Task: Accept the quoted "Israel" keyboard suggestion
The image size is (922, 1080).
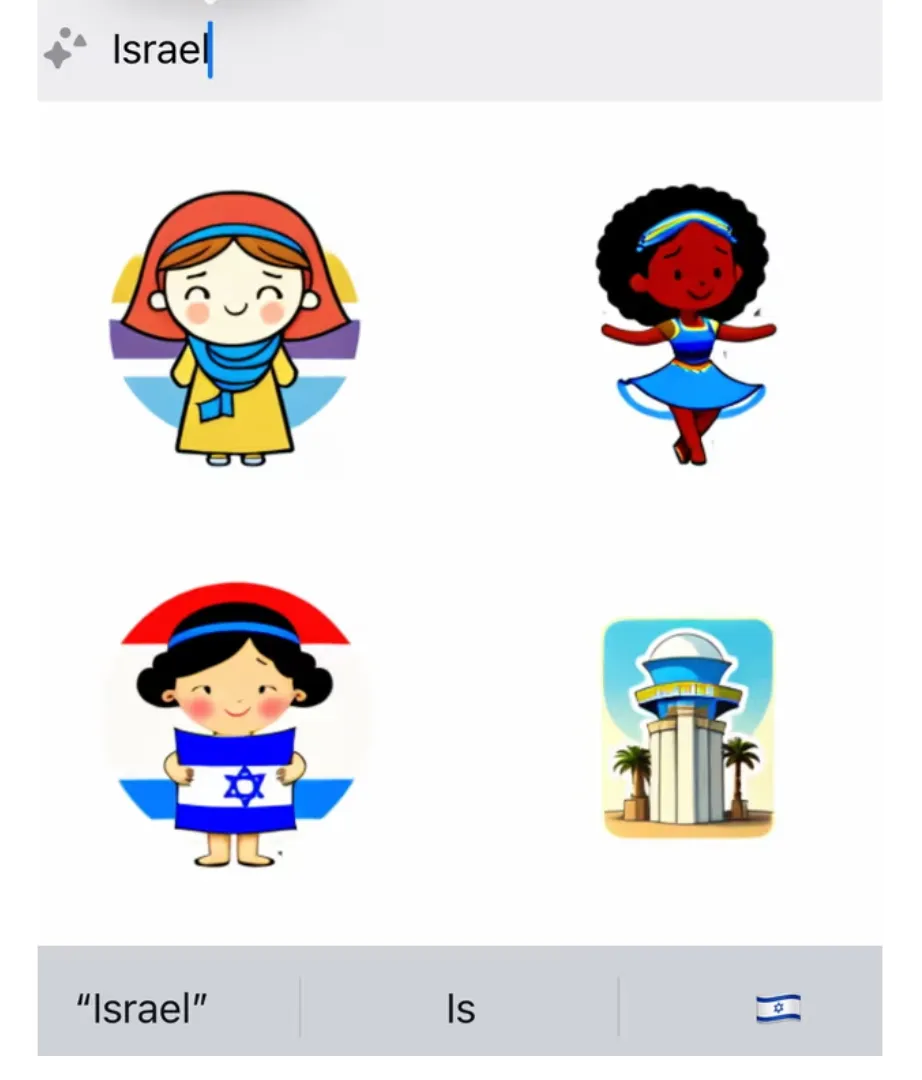Action: tap(142, 1008)
